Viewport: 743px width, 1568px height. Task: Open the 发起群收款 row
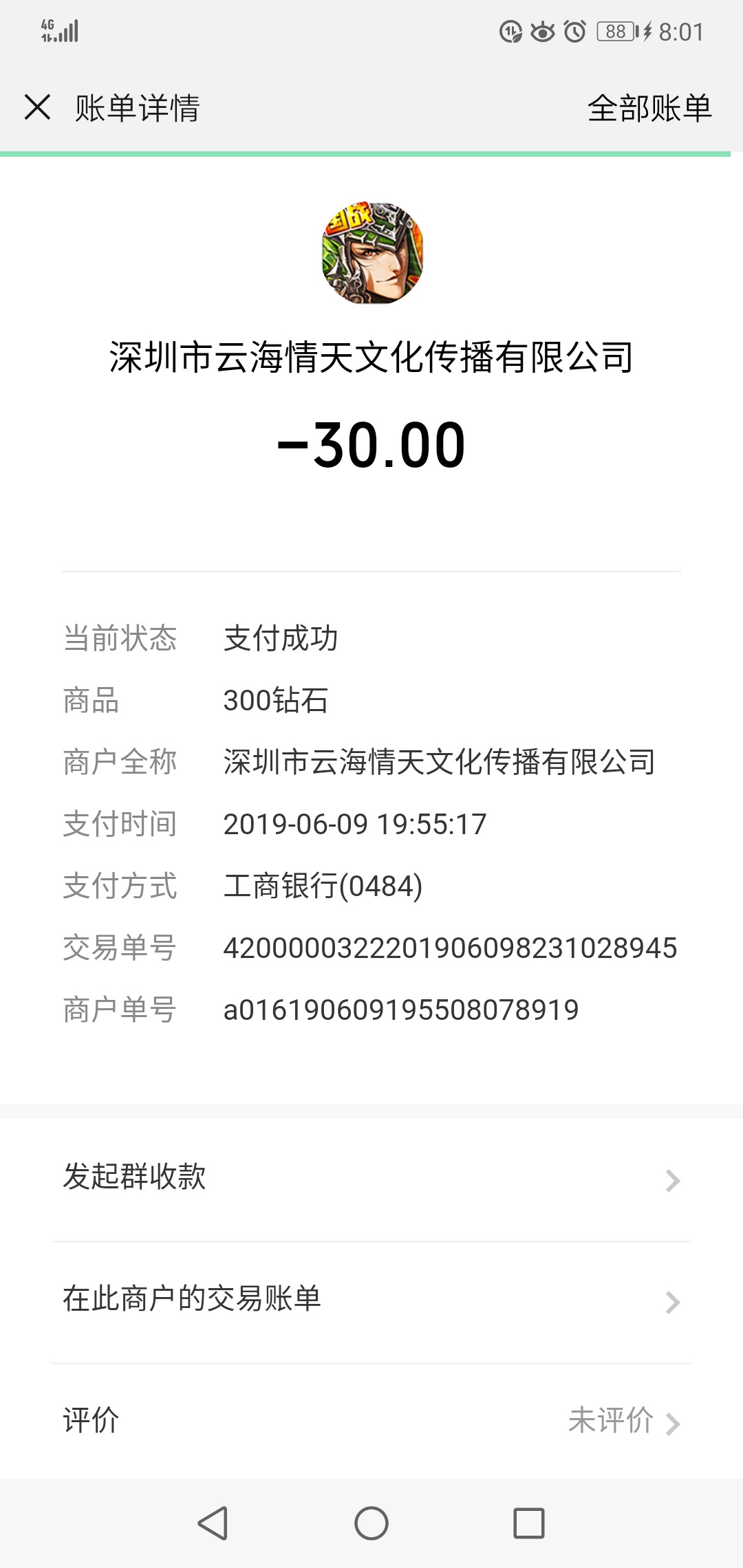[x=371, y=1180]
